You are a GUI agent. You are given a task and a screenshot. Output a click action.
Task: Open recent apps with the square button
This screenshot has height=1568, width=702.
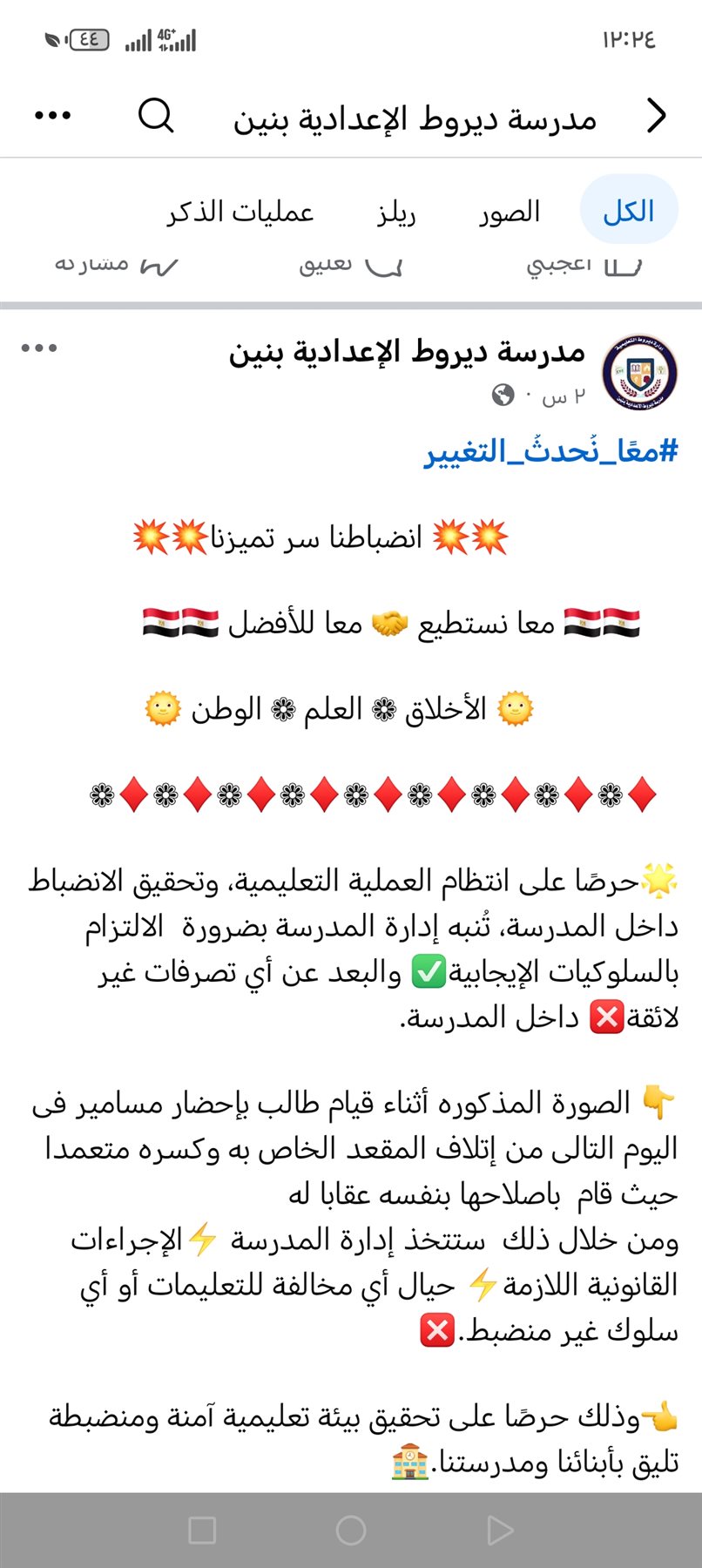coord(202,1530)
